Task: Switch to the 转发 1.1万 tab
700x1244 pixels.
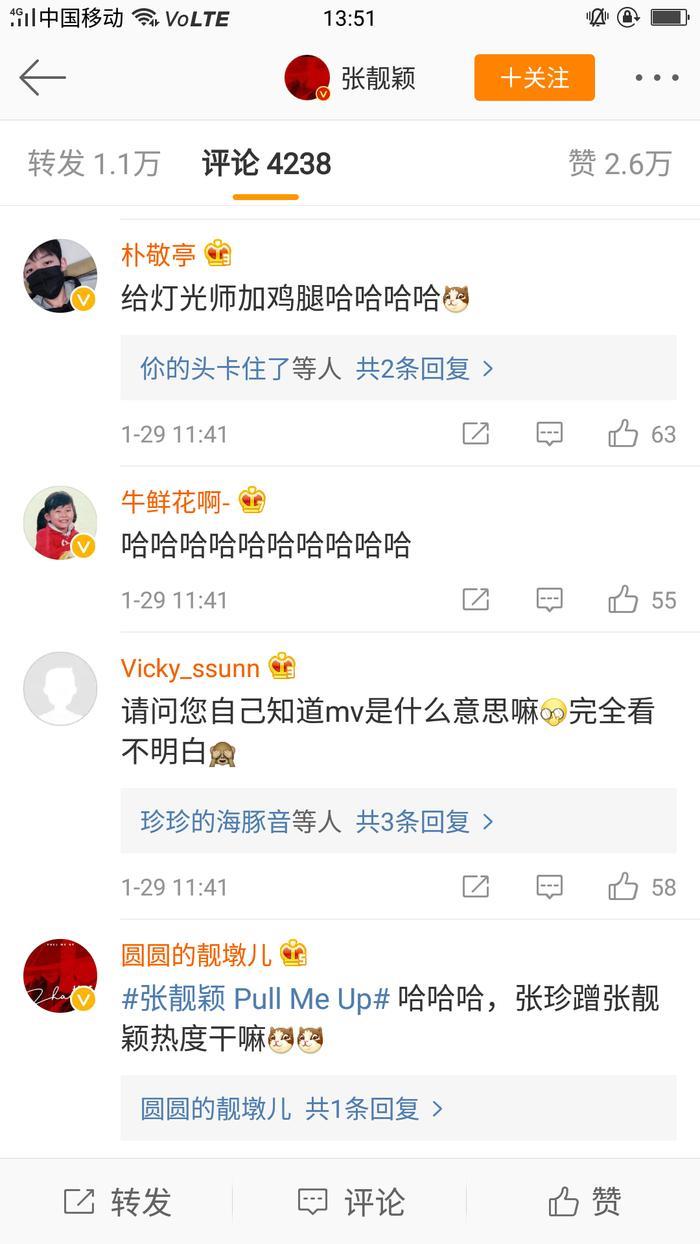Action: (x=93, y=164)
